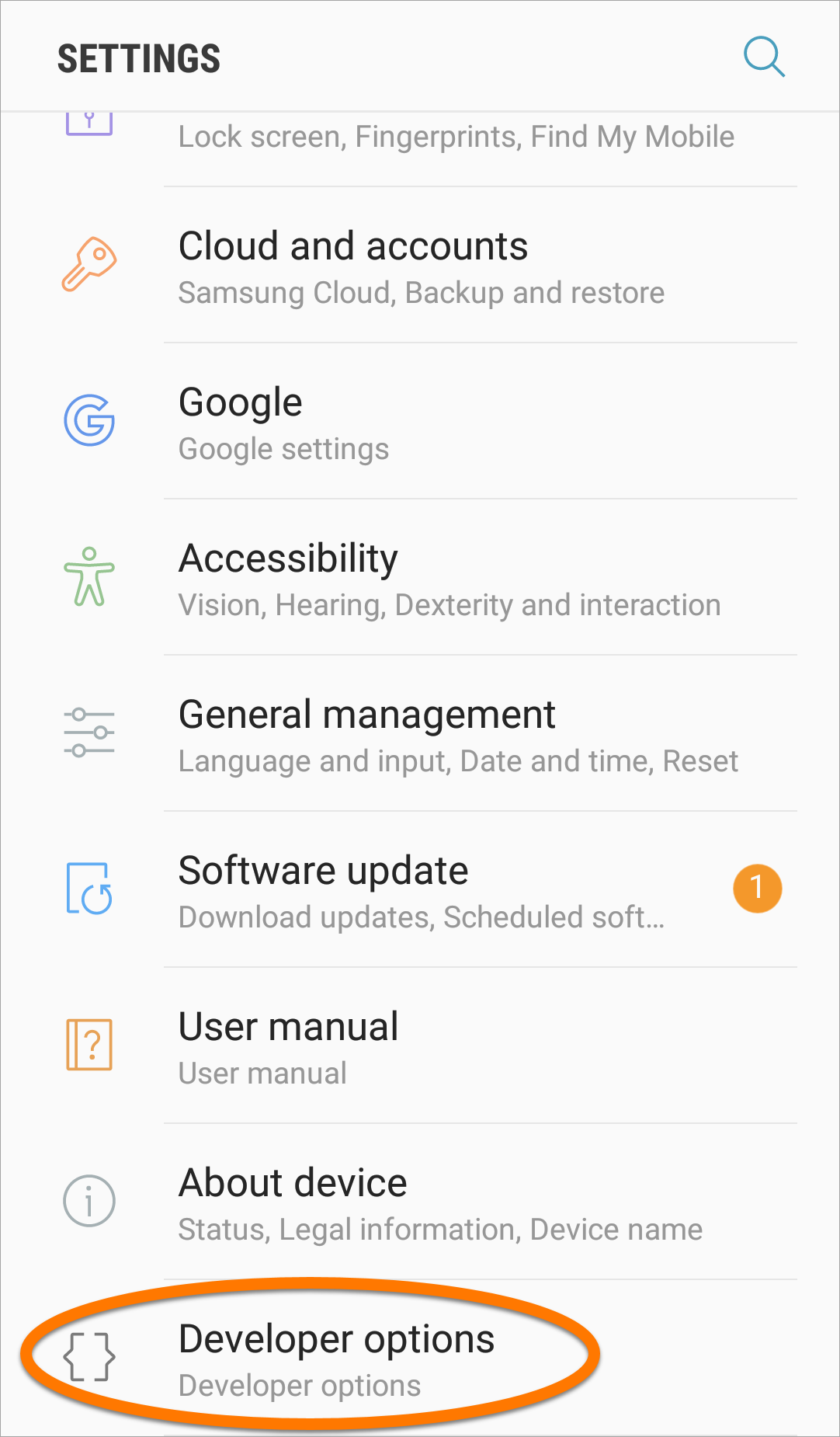Go to Accessibility settings

tap(420, 577)
